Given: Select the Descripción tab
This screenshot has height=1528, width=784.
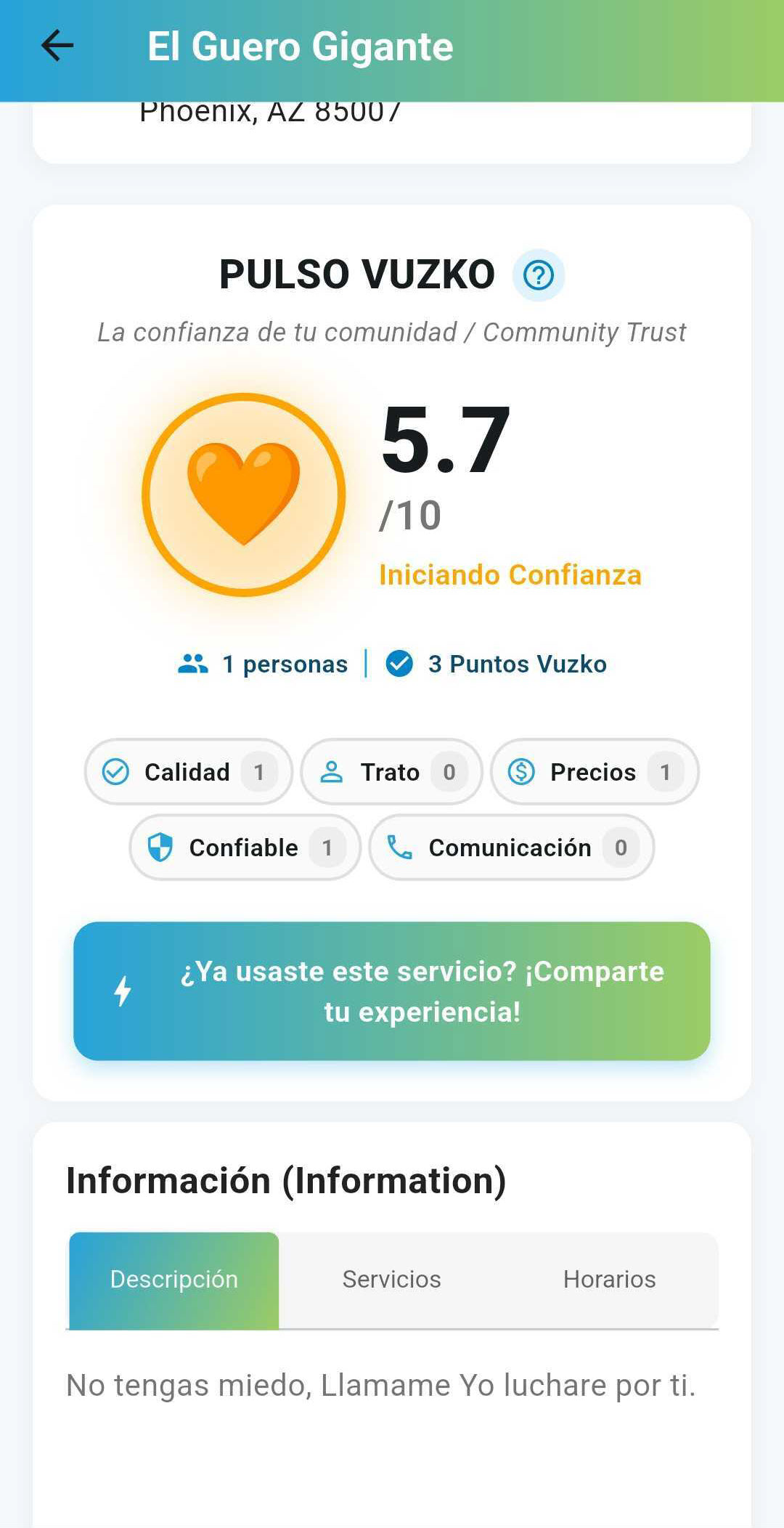Looking at the screenshot, I should 172,1279.
